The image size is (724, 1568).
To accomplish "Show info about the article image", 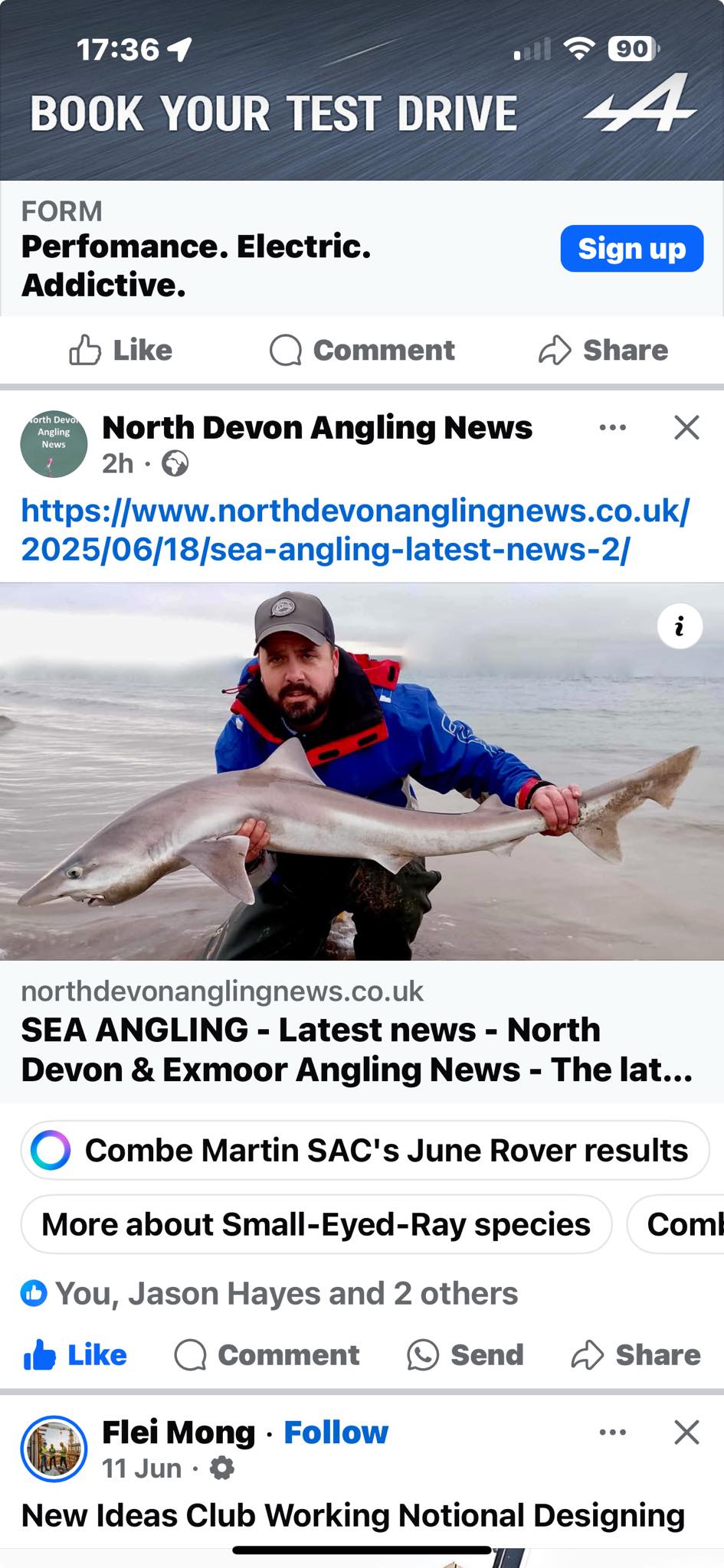I will pos(680,627).
